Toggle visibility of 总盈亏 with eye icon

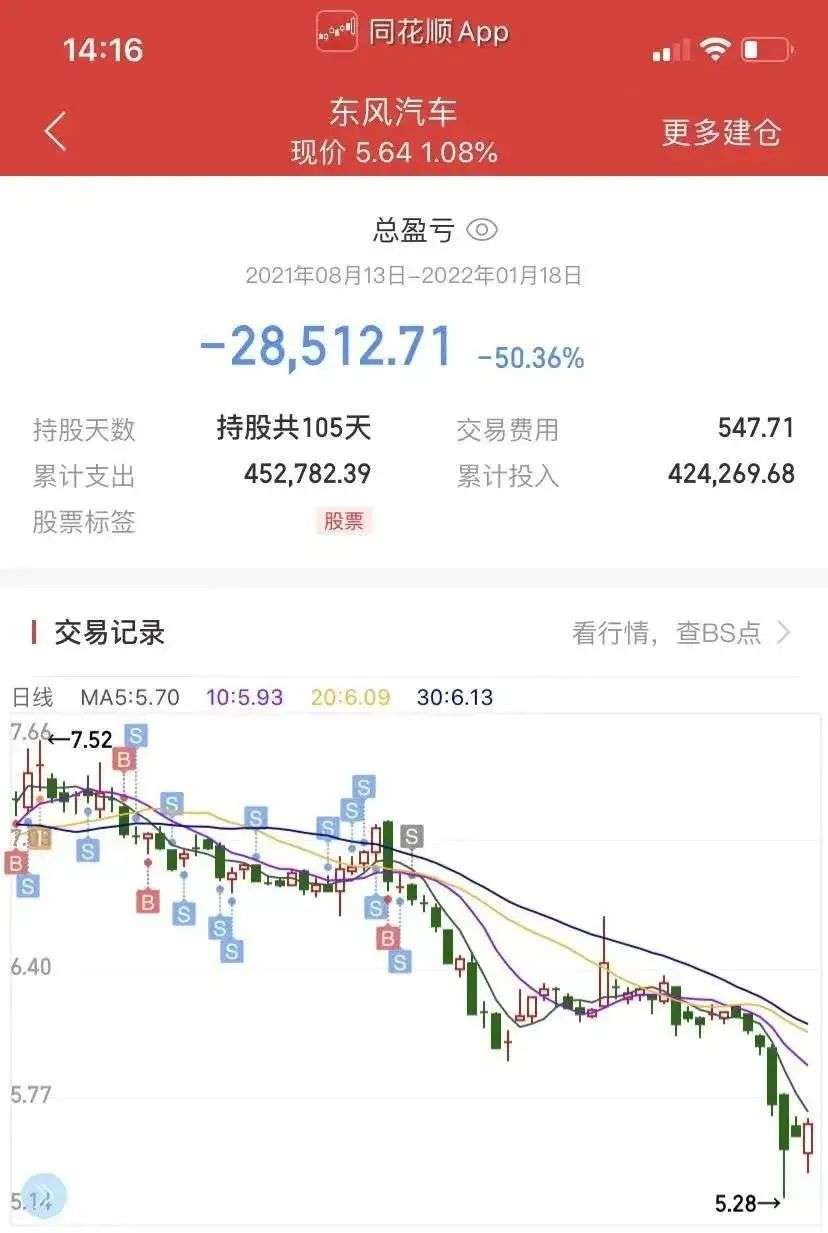pyautogui.click(x=482, y=231)
